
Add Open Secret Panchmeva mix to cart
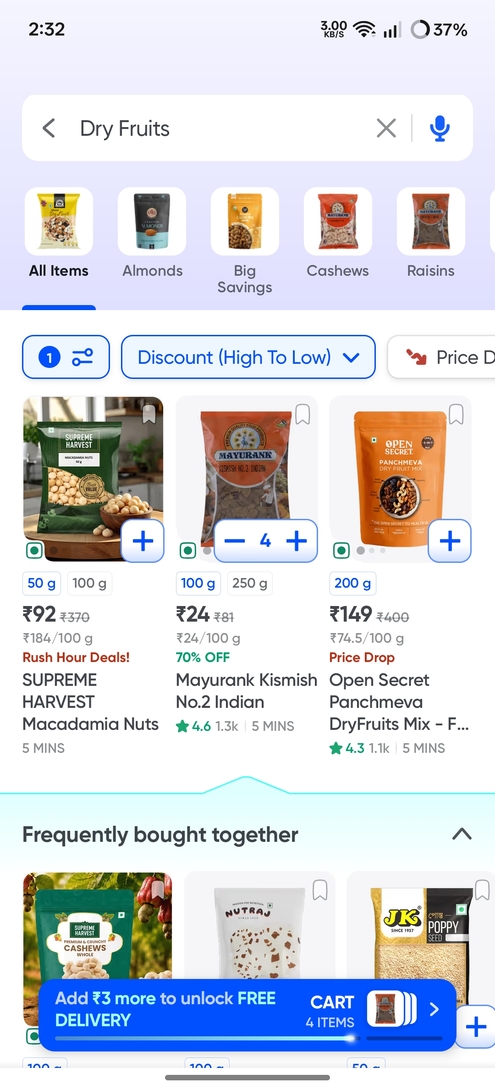450,541
